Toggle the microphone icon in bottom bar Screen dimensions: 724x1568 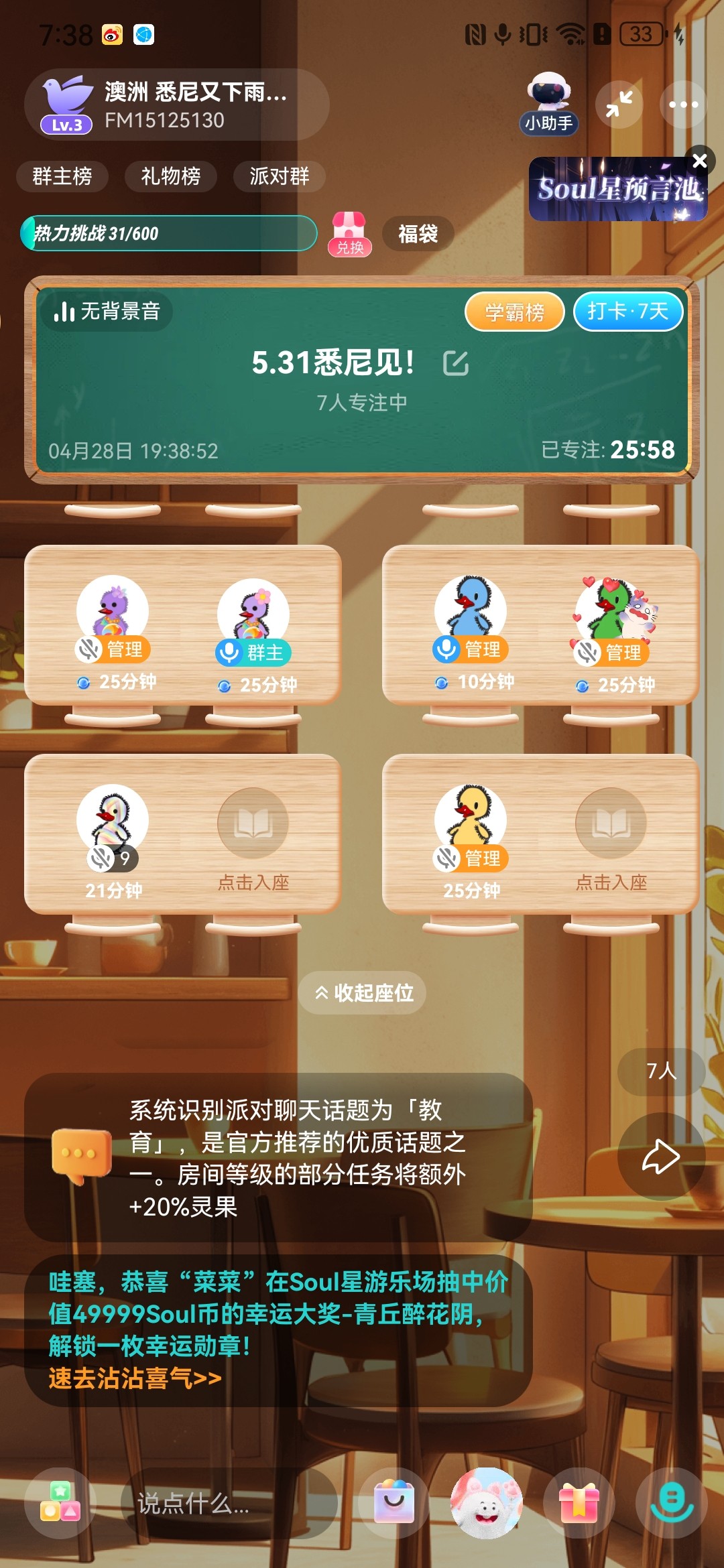(672, 1503)
